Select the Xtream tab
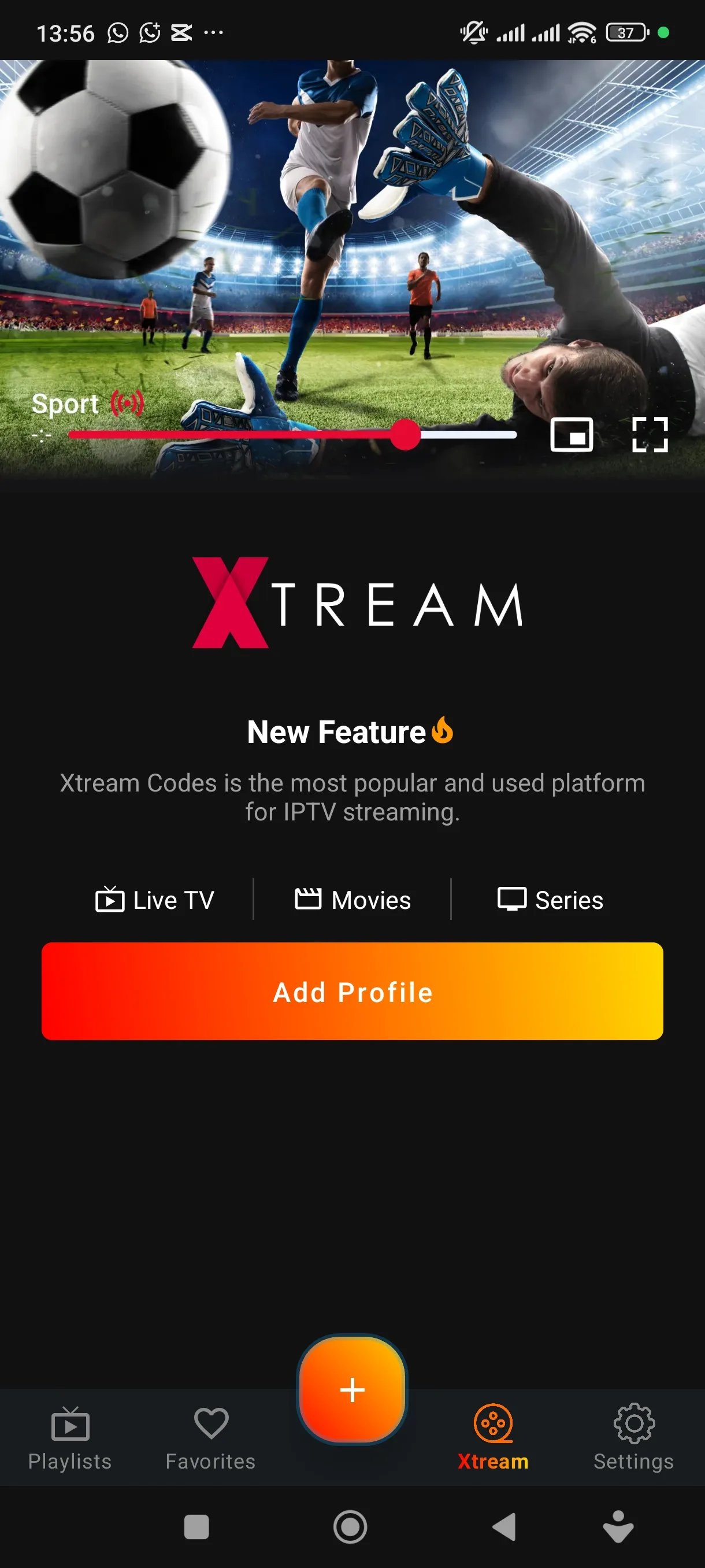Image resolution: width=705 pixels, height=1568 pixels. pos(493,1436)
